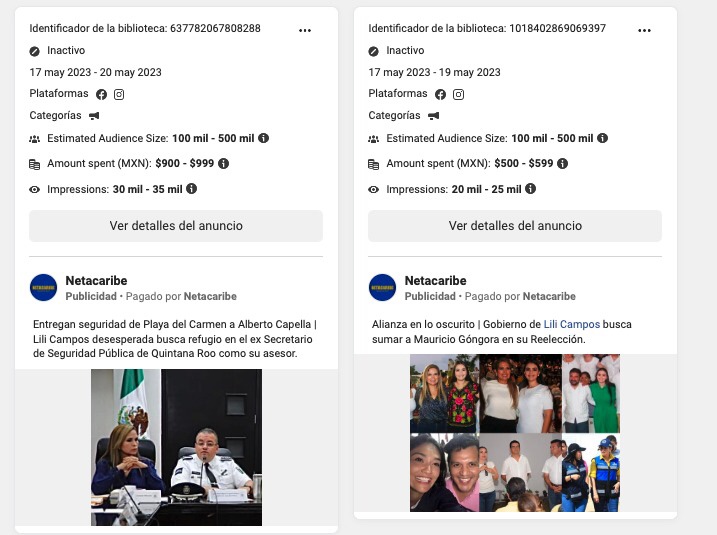Open the photo collage in the Mauricio Góngora ad
This screenshot has height=535, width=717.
point(515,432)
